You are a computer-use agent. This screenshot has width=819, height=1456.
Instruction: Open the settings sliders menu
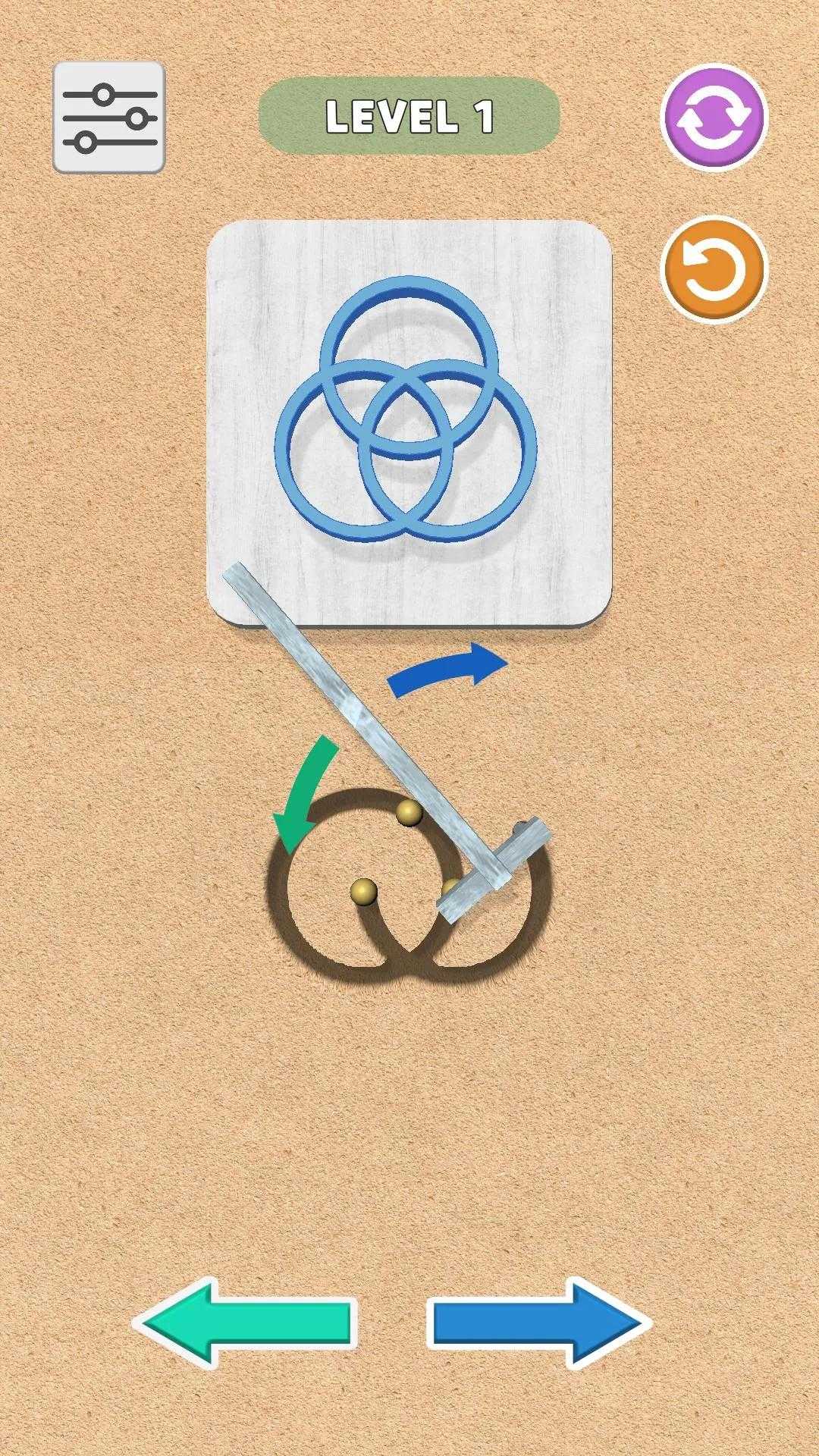point(109,118)
